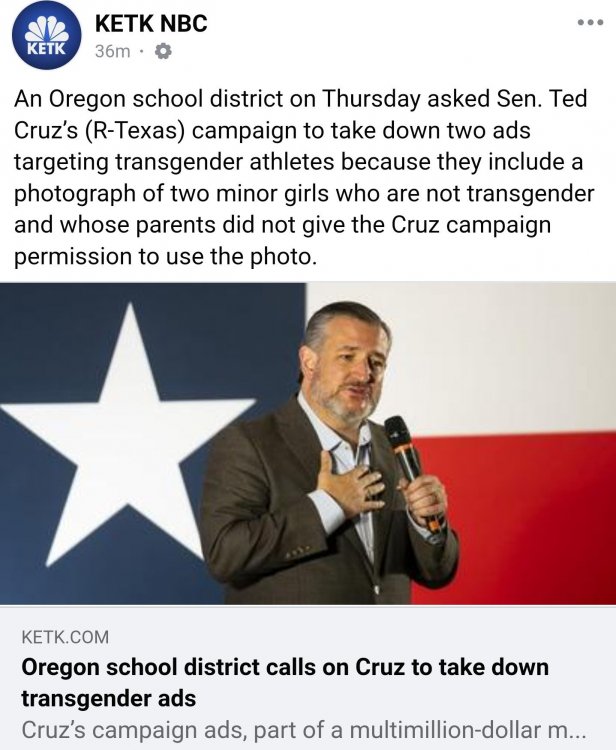Open the article photo preview

308,443
